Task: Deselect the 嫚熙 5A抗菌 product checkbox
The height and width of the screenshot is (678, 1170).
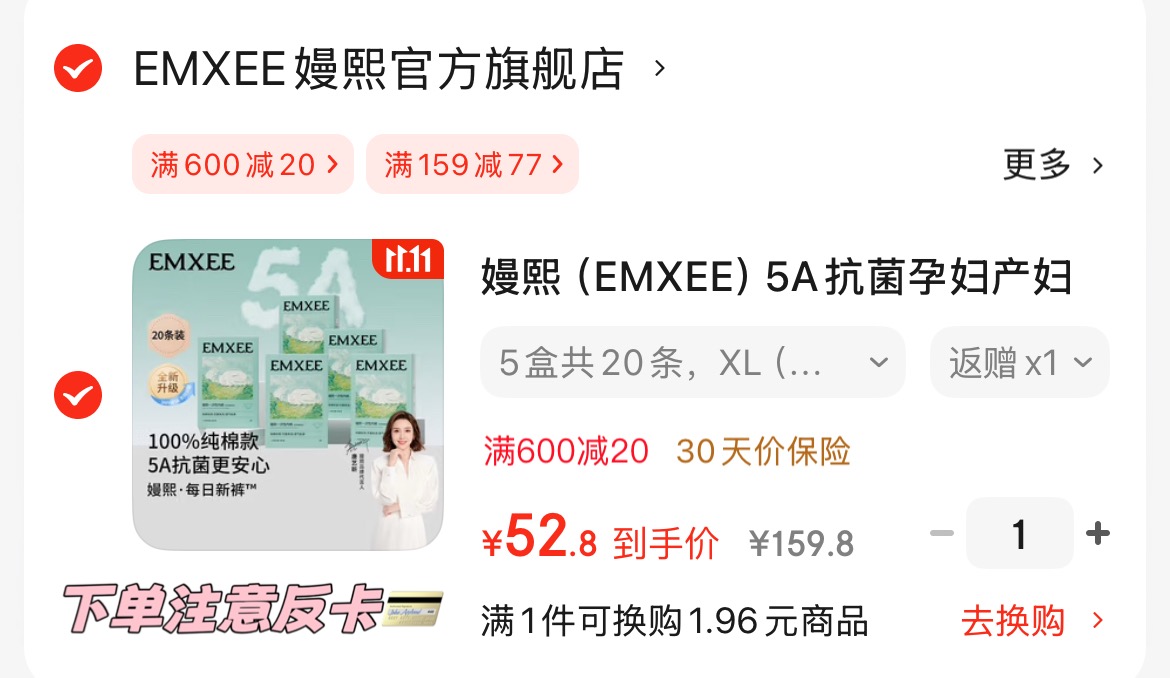Action: coord(78,395)
